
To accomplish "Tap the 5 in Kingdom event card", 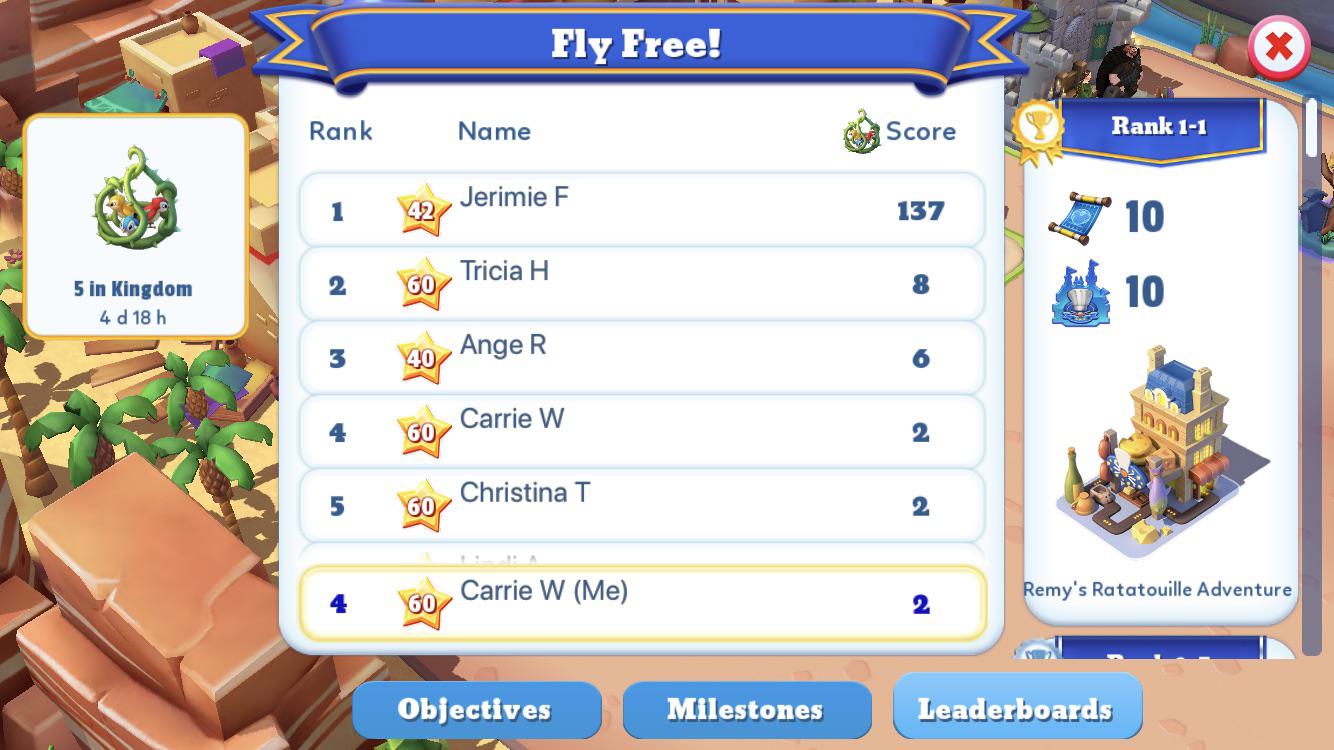I will tap(136, 226).
